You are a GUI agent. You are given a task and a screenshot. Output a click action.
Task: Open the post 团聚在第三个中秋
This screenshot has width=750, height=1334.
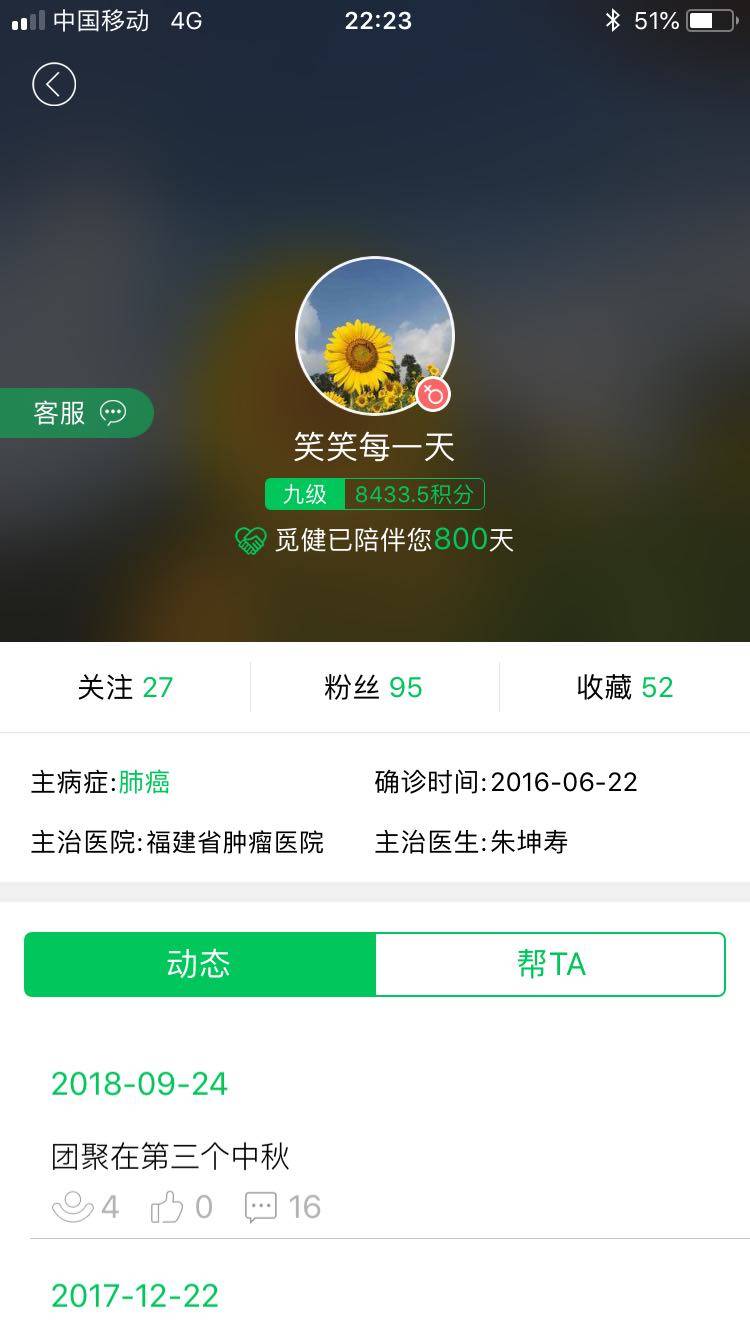[x=171, y=1157]
